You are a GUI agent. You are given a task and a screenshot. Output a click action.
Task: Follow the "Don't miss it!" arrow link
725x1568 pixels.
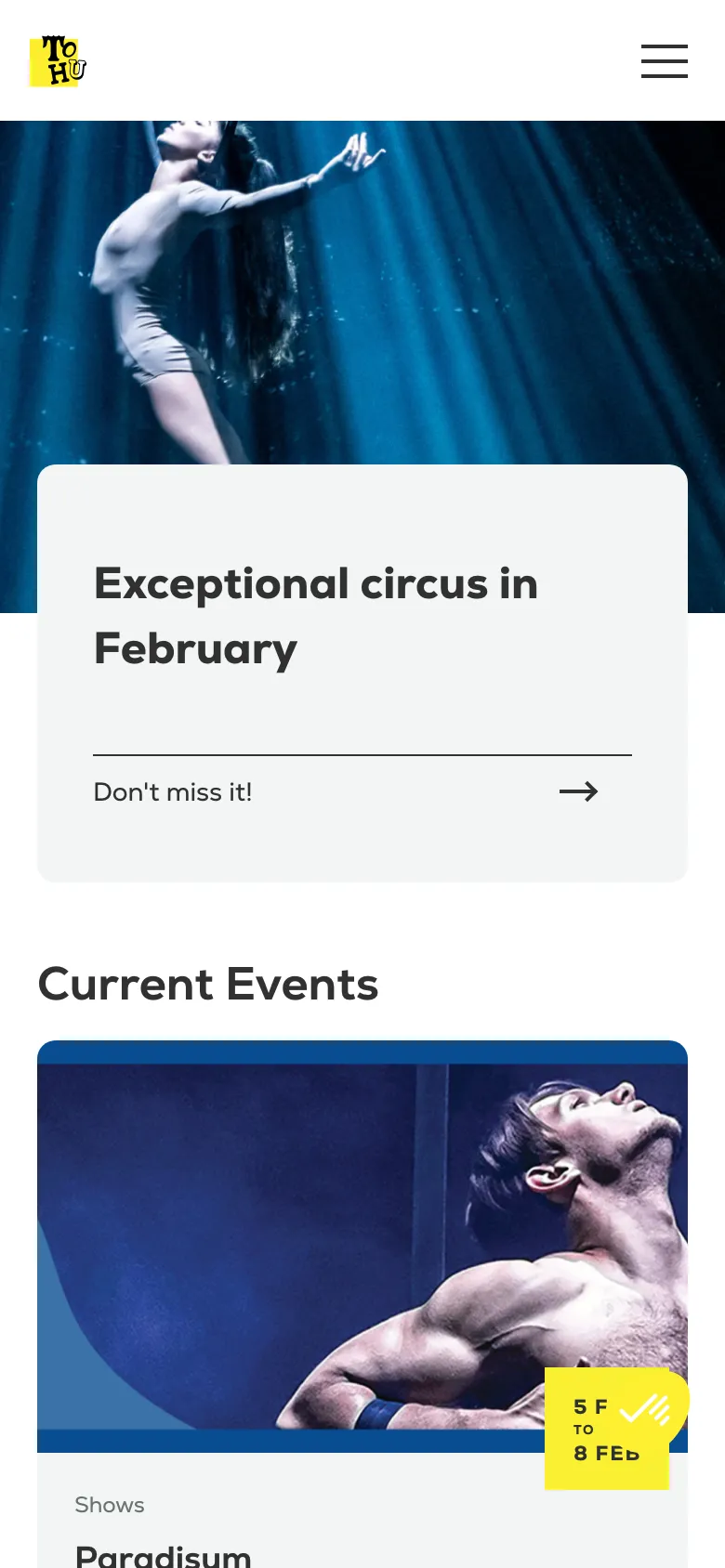[x=578, y=791]
